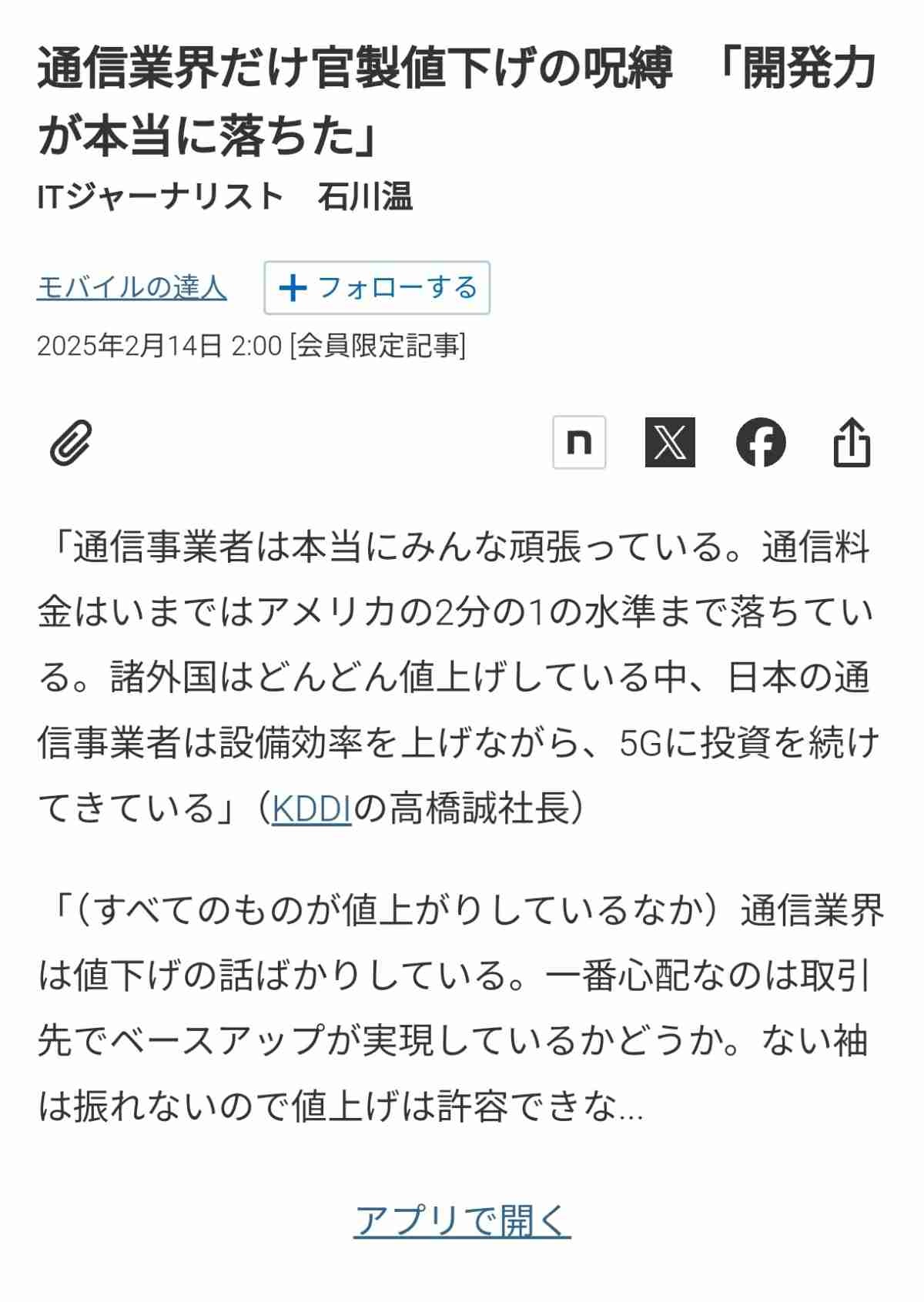Tap アプリで開く to open in app
The height and width of the screenshot is (1302, 924).
click(462, 1220)
